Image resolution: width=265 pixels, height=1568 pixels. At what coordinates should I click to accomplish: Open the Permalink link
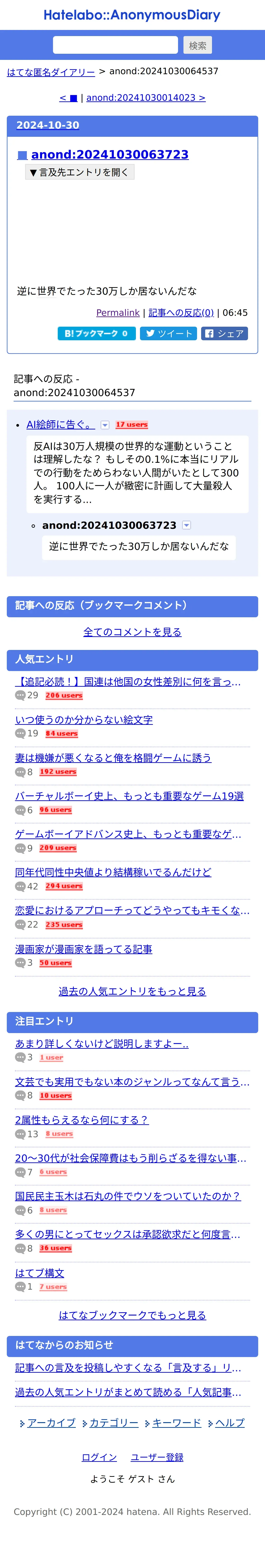coord(118,313)
